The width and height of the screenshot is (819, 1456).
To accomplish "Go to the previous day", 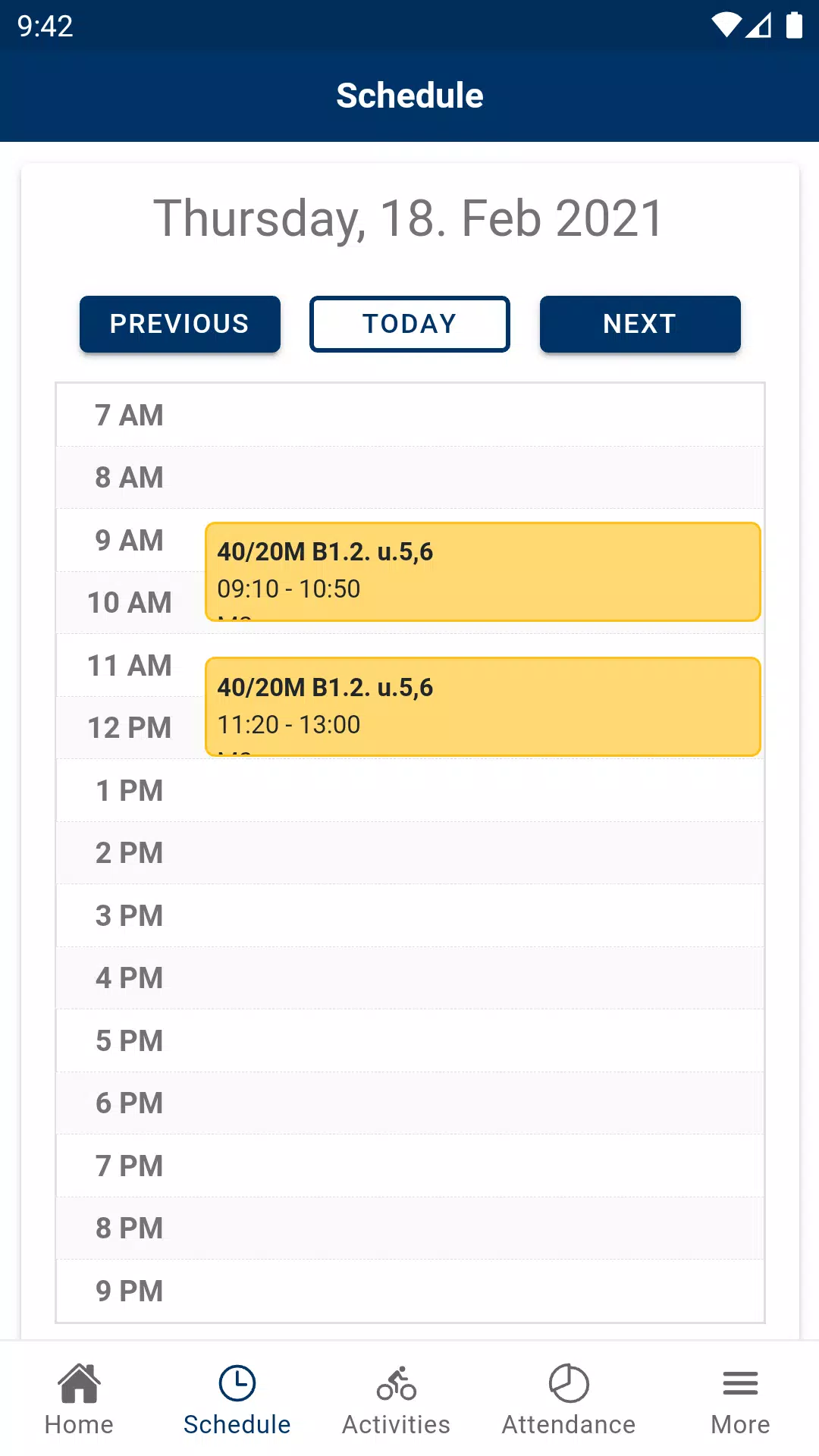I will [180, 324].
